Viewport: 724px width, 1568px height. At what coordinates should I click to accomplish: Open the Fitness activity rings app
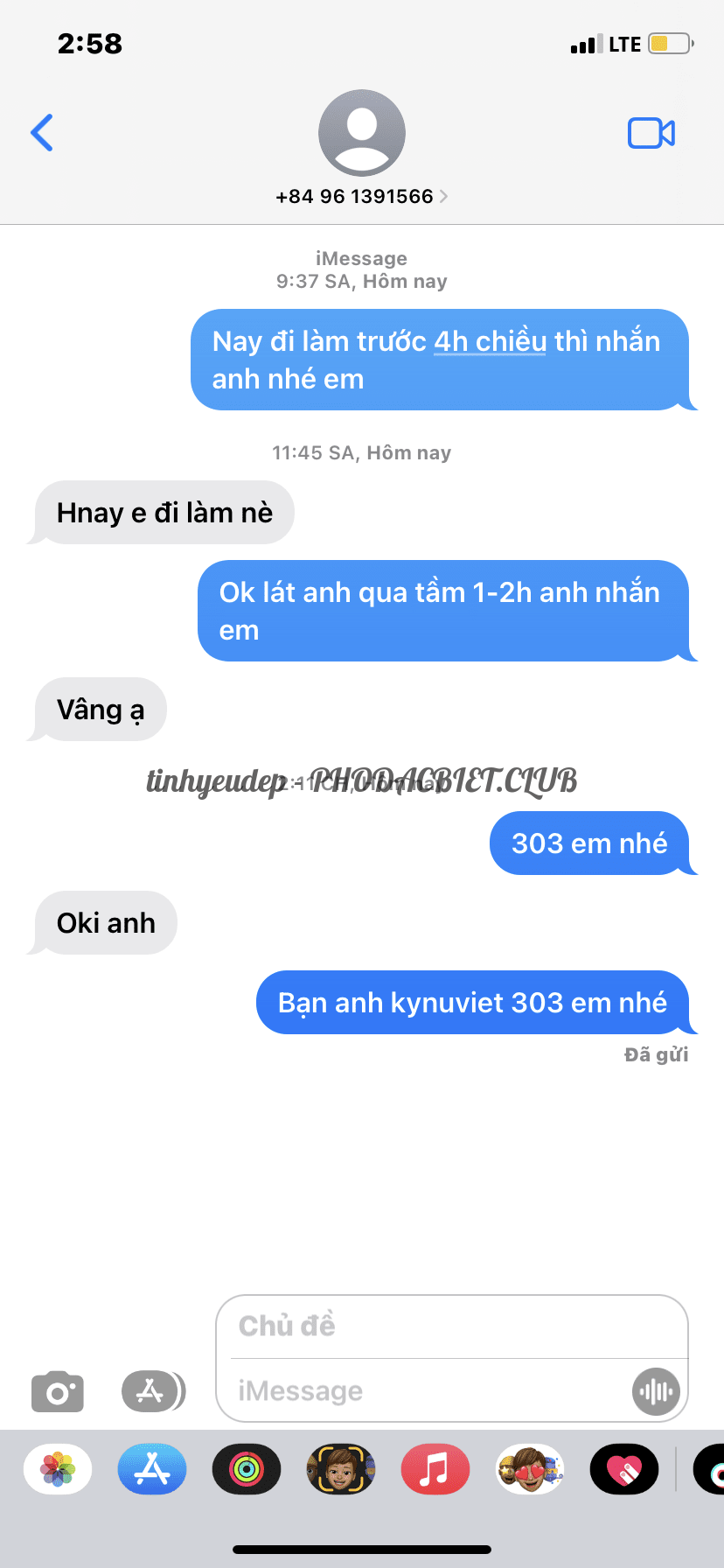[247, 1469]
